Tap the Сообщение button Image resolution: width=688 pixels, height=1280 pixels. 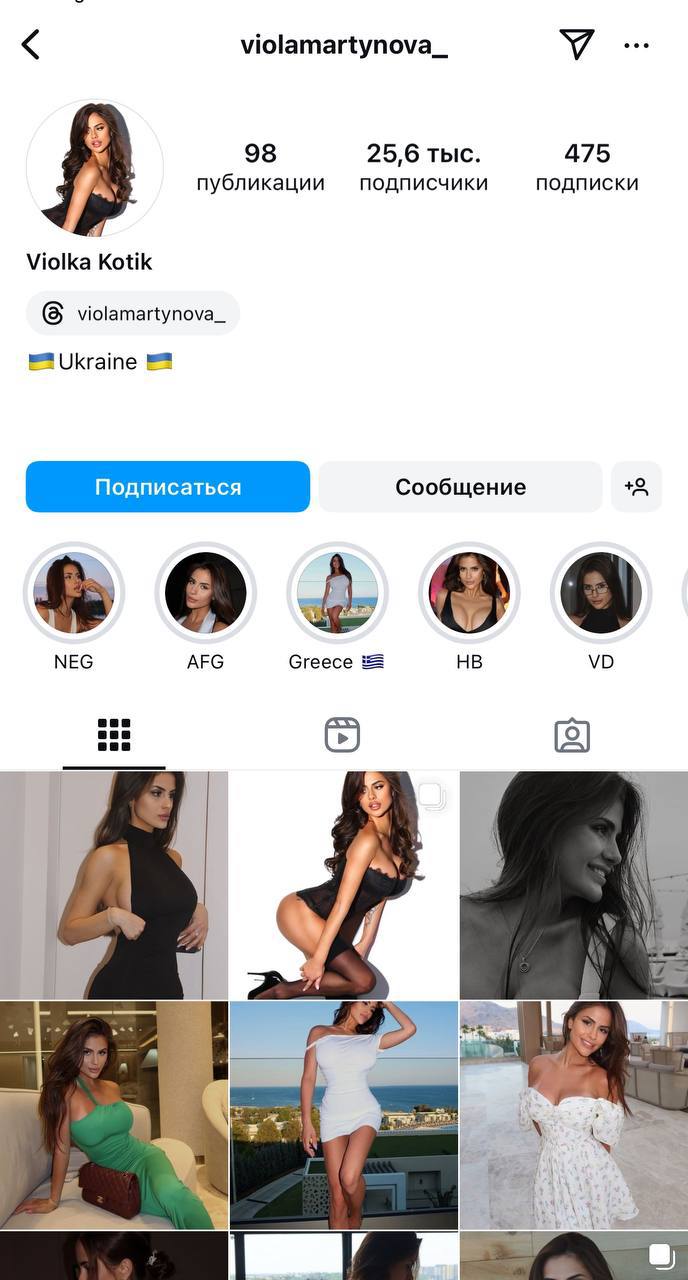pyautogui.click(x=461, y=487)
